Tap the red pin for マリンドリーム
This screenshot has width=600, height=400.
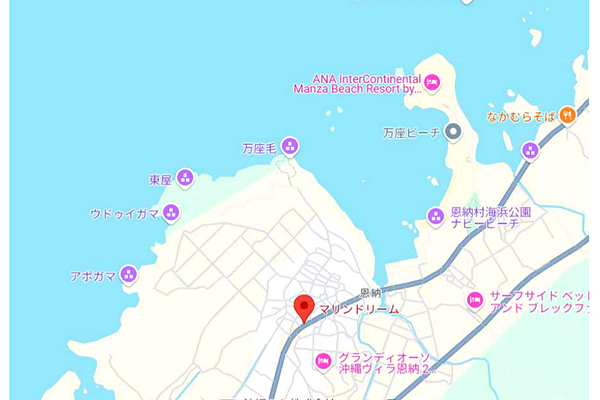(x=304, y=306)
